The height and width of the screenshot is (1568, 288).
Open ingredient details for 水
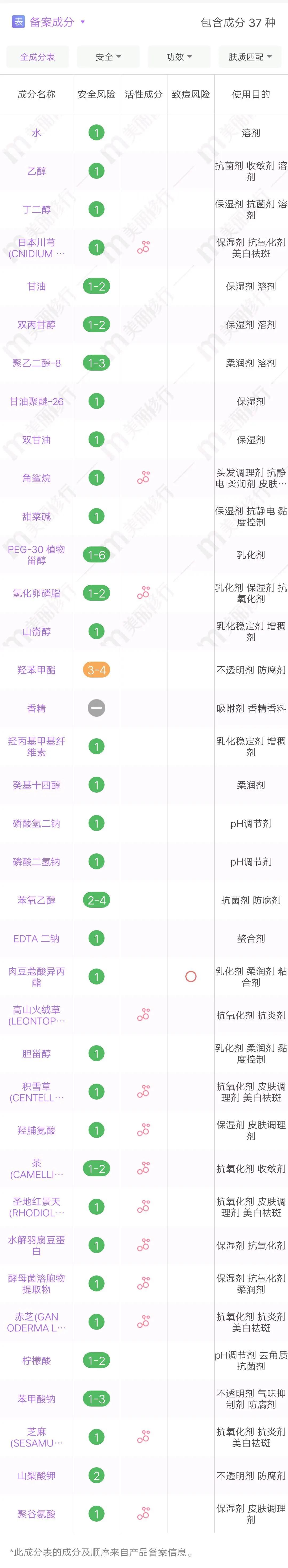[x=37, y=133]
